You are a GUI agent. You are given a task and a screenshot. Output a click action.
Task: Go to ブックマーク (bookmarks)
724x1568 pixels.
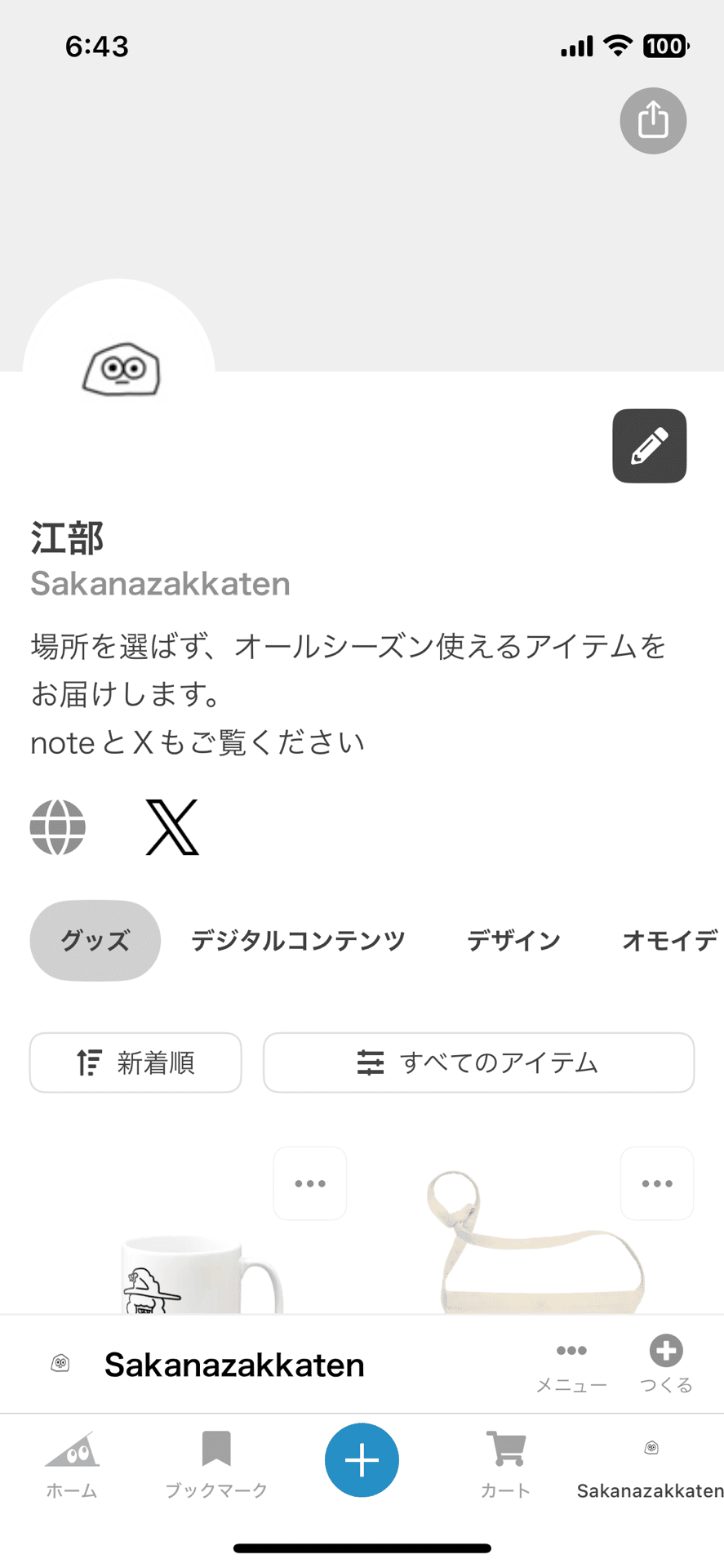[x=216, y=1462]
